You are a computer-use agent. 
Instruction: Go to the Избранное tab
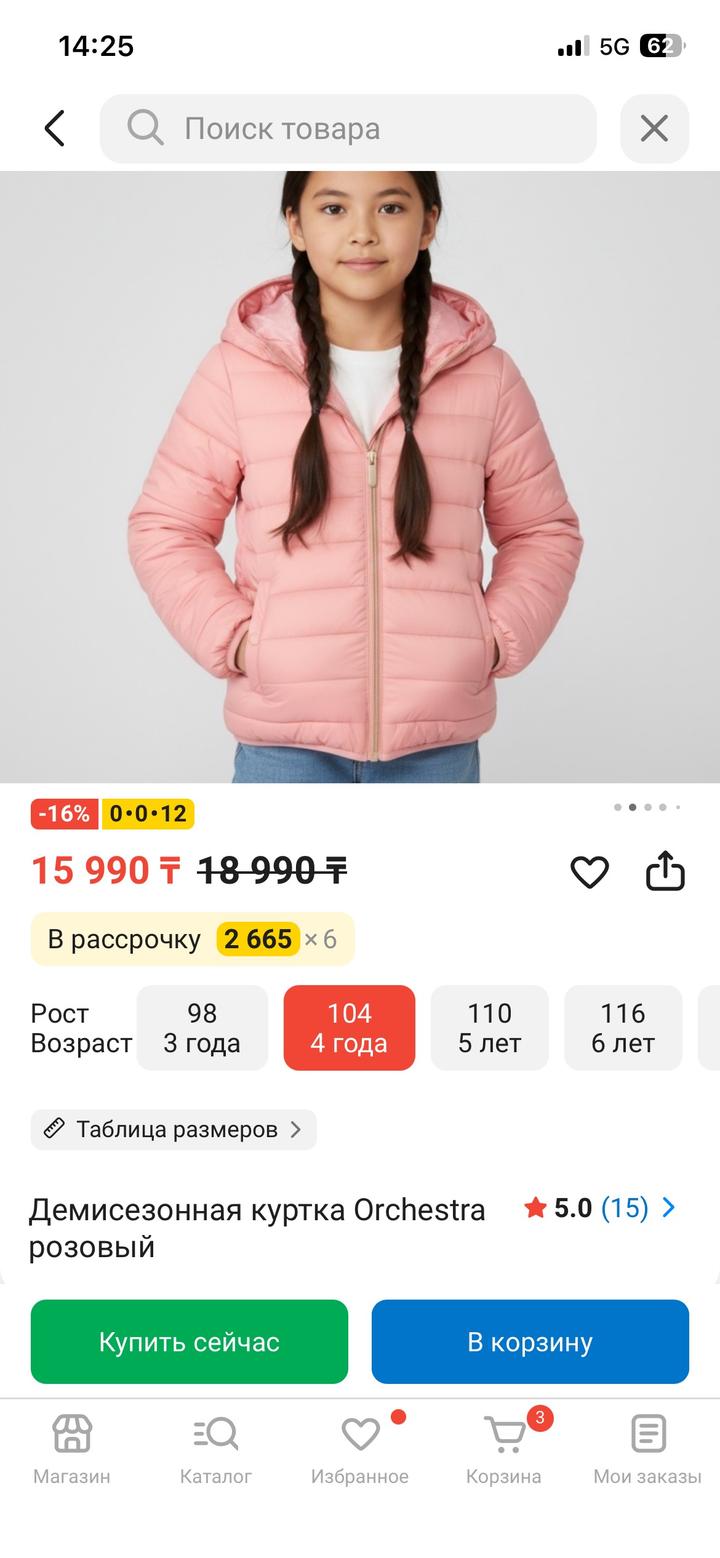click(360, 1447)
